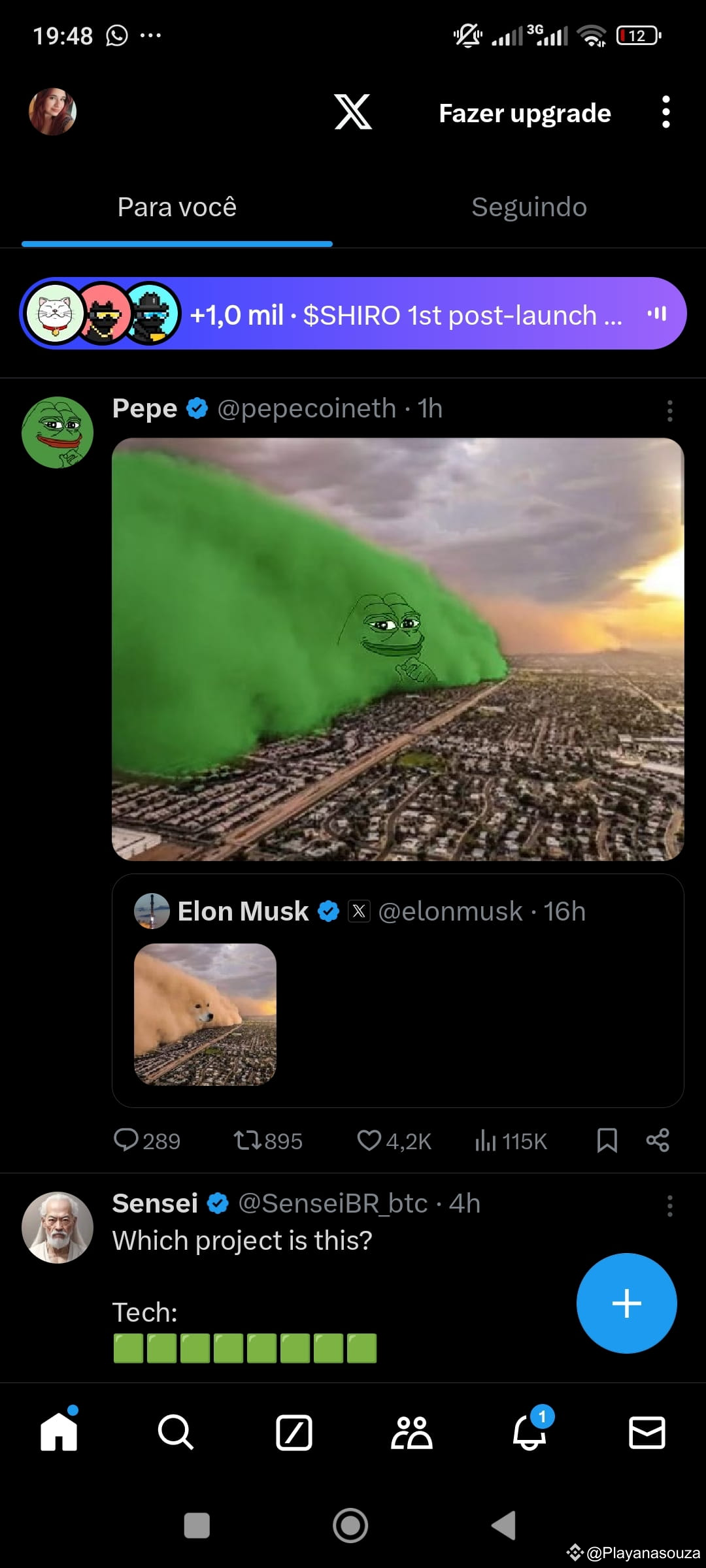
Task: Open the overflow menu on Pepe's post
Action: (x=669, y=410)
